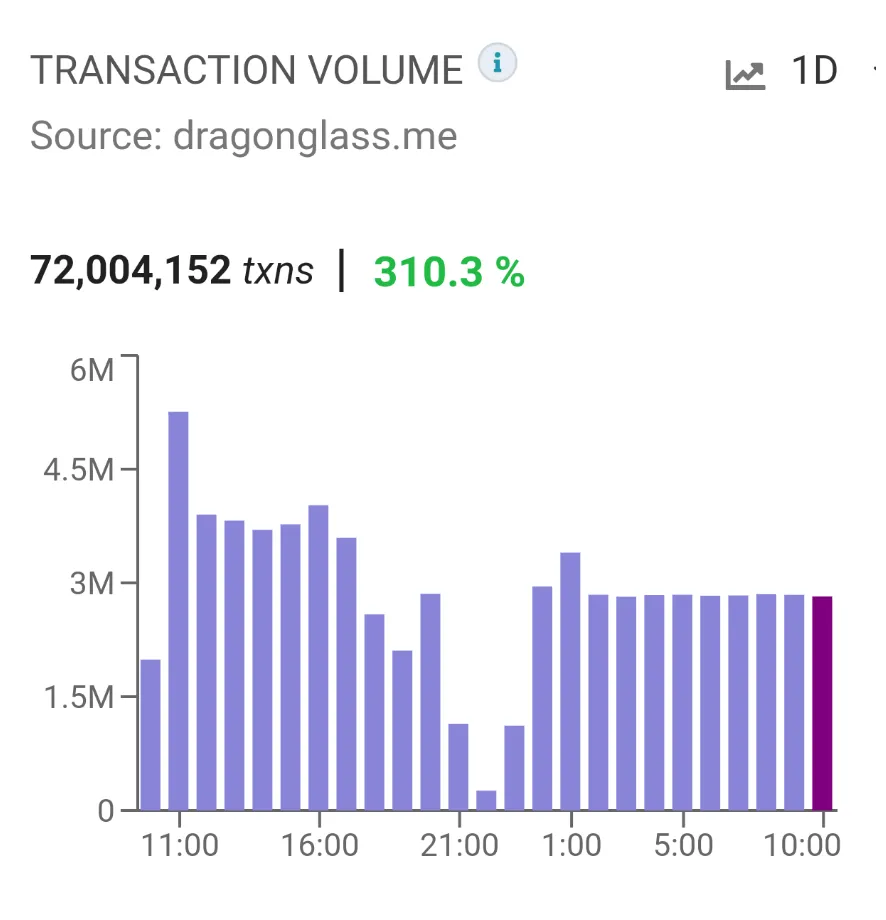Toggle the highlighted purple bar selection
This screenshot has height=920, width=886.
822,700
